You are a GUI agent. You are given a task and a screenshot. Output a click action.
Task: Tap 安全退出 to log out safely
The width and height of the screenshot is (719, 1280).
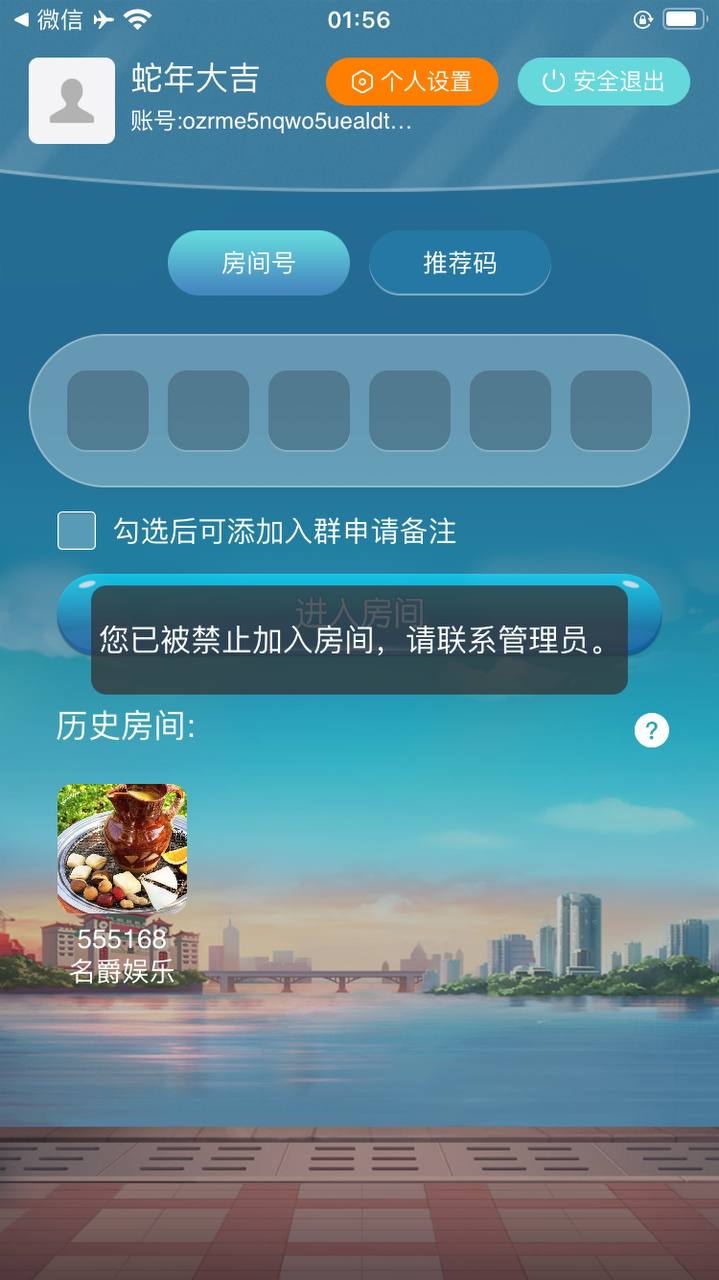pyautogui.click(x=604, y=82)
